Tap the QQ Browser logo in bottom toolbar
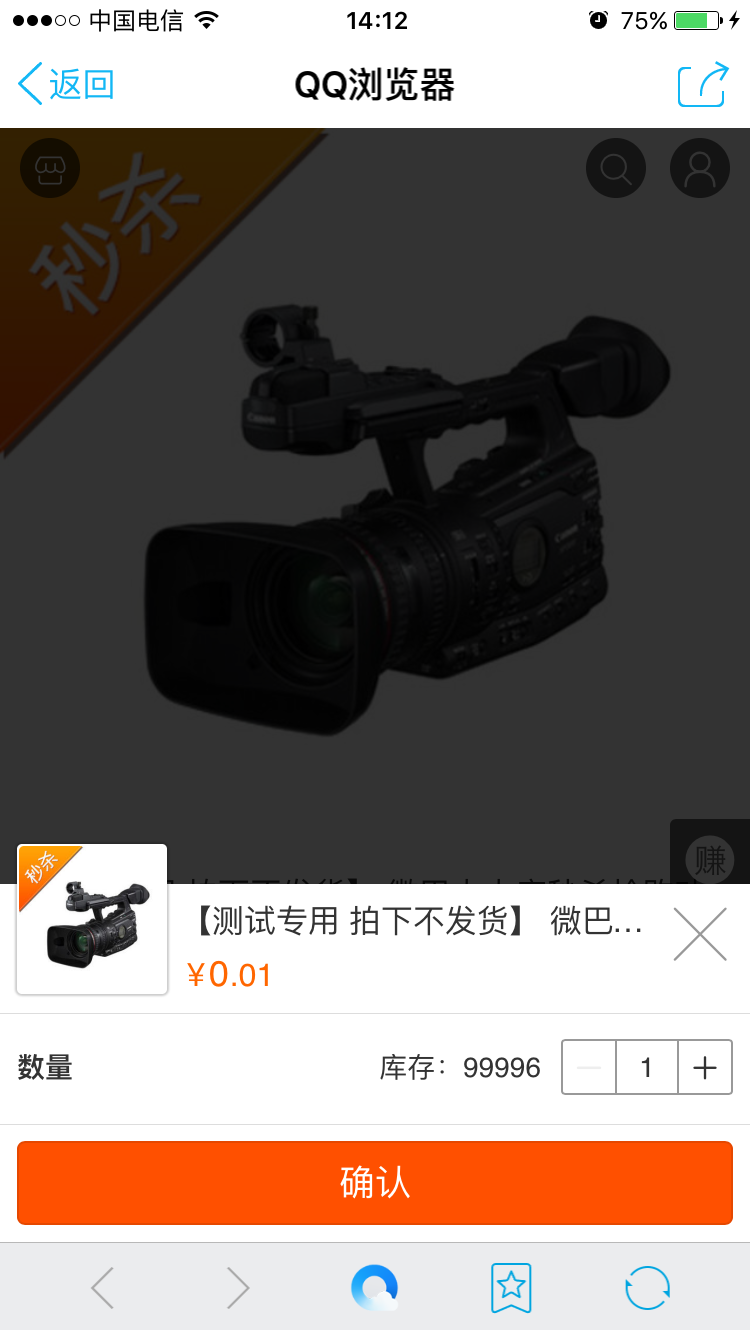 tap(375, 1288)
